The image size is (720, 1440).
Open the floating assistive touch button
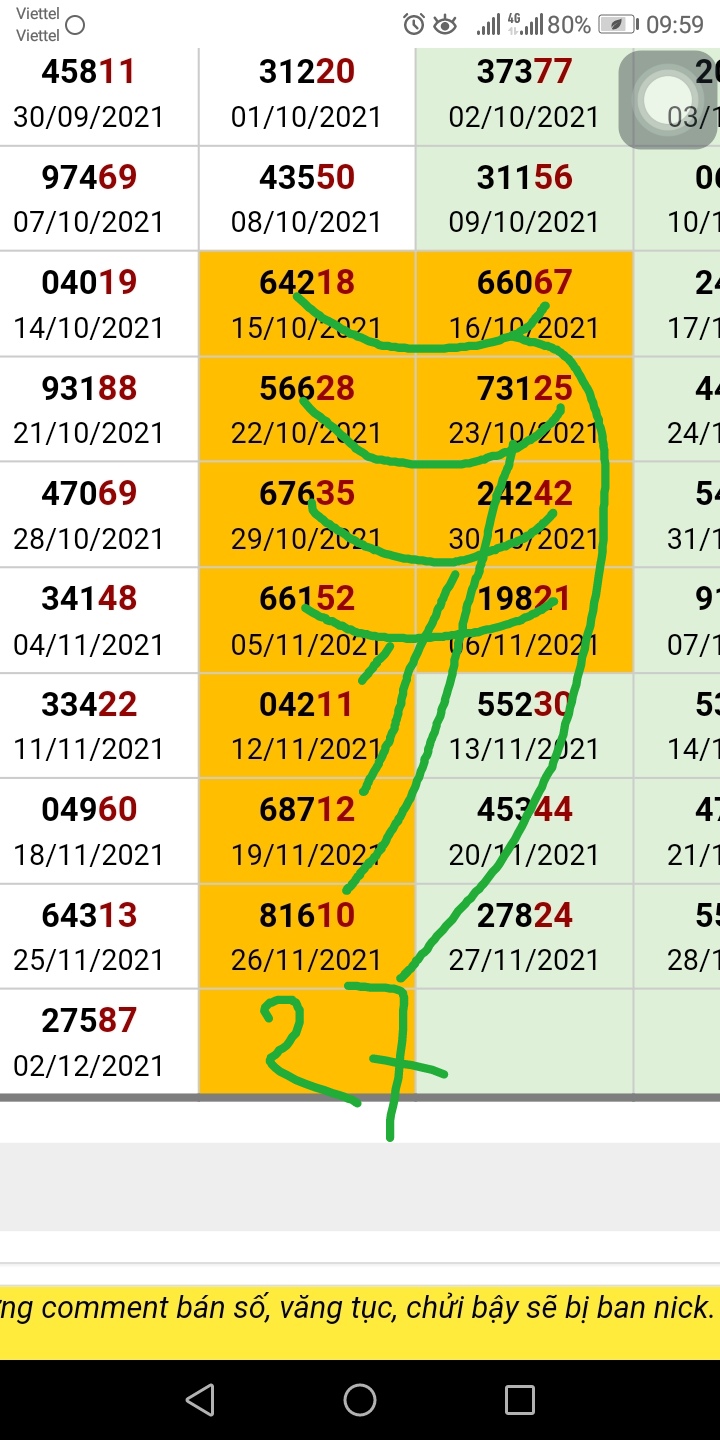click(x=668, y=99)
